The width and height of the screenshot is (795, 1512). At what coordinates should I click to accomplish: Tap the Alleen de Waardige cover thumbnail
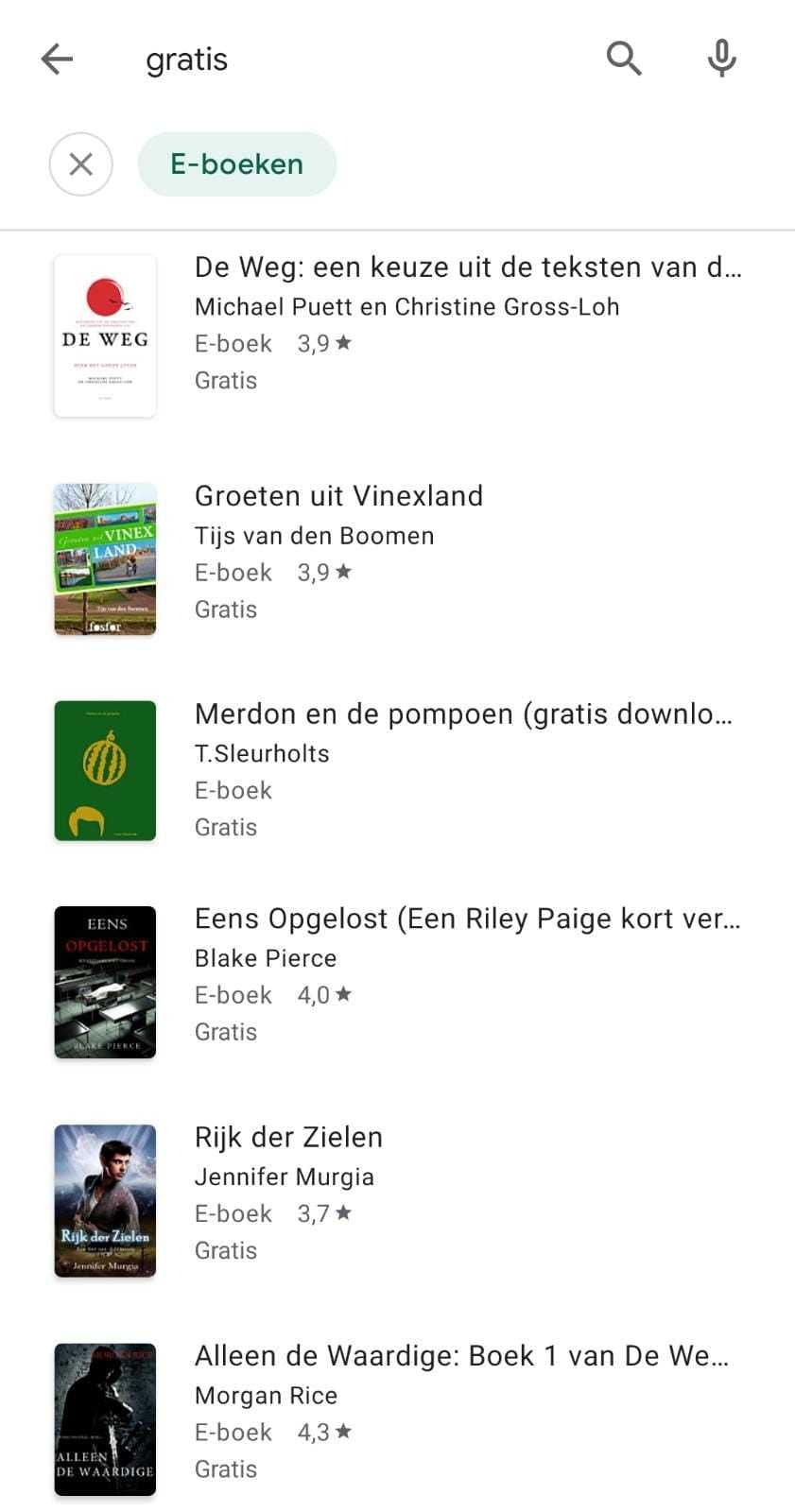pos(105,1419)
